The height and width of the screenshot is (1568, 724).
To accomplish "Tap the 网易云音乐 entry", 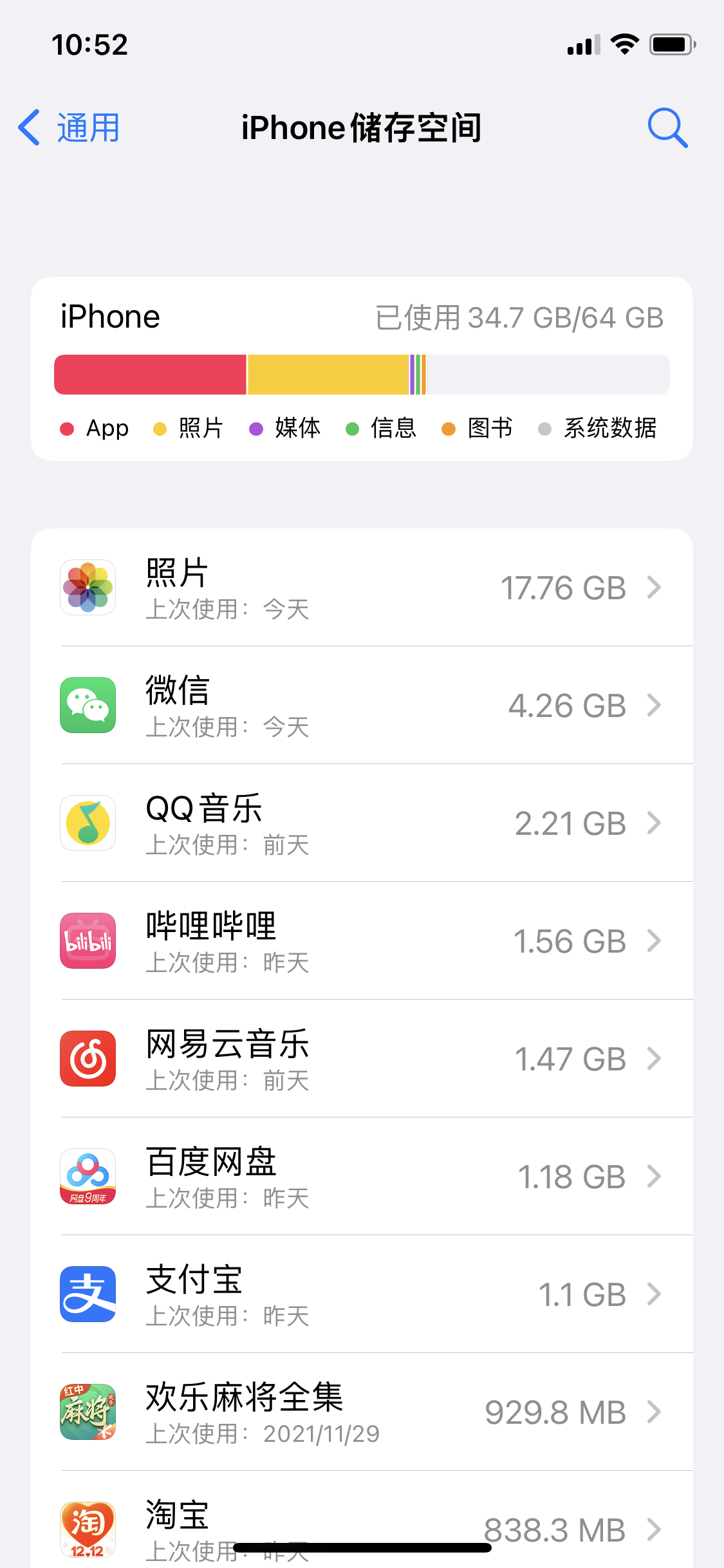I will coord(362,1059).
